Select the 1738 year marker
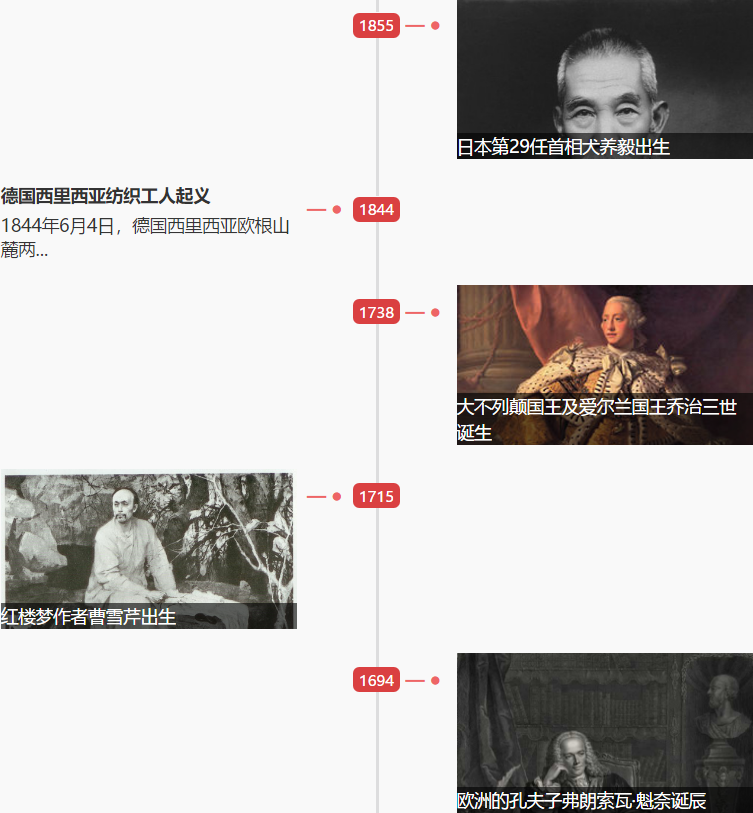This screenshot has height=813, width=753. pos(376,313)
